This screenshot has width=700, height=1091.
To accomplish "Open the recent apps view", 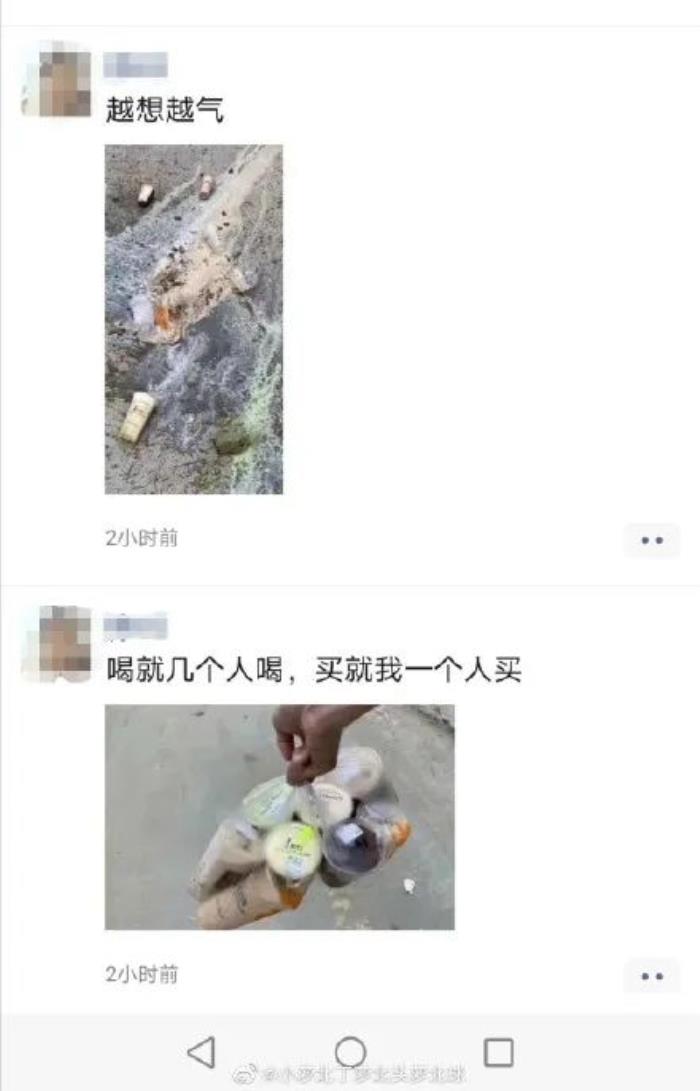I will pos(498,1052).
